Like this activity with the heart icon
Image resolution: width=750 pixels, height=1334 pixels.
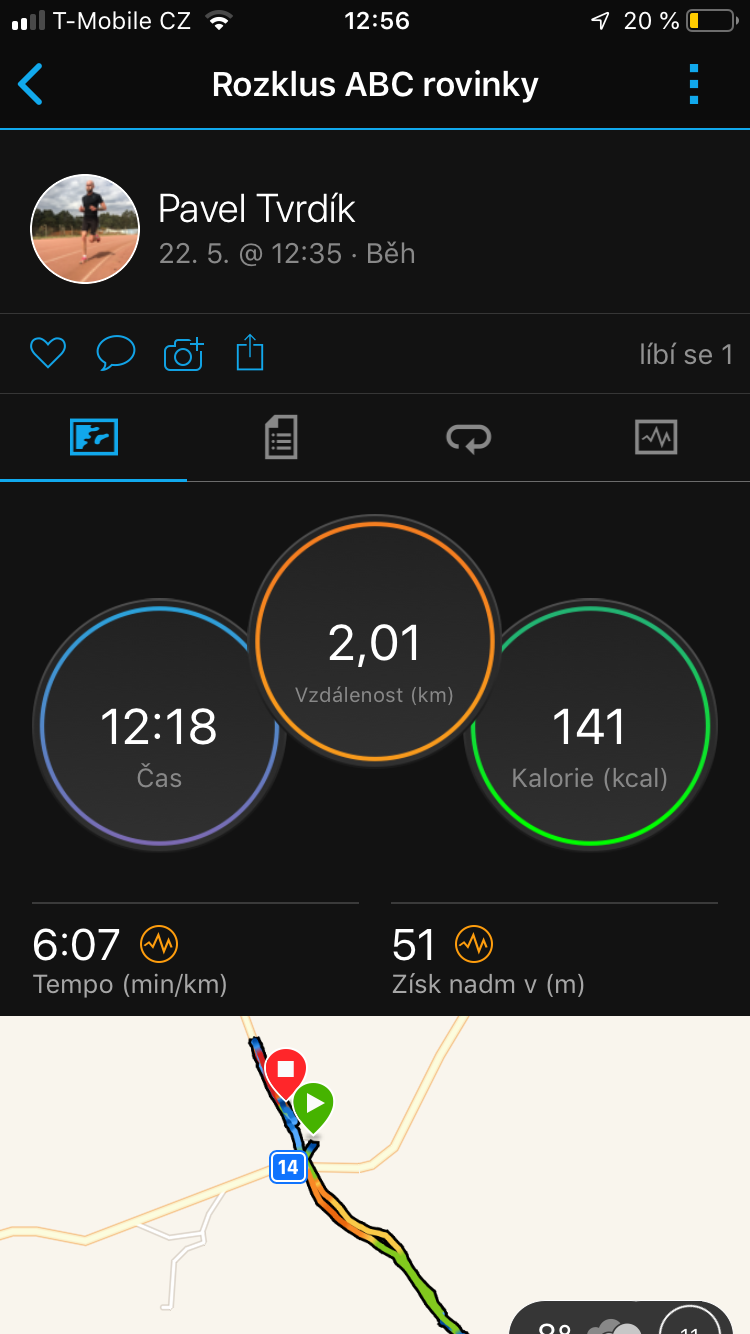pos(47,353)
